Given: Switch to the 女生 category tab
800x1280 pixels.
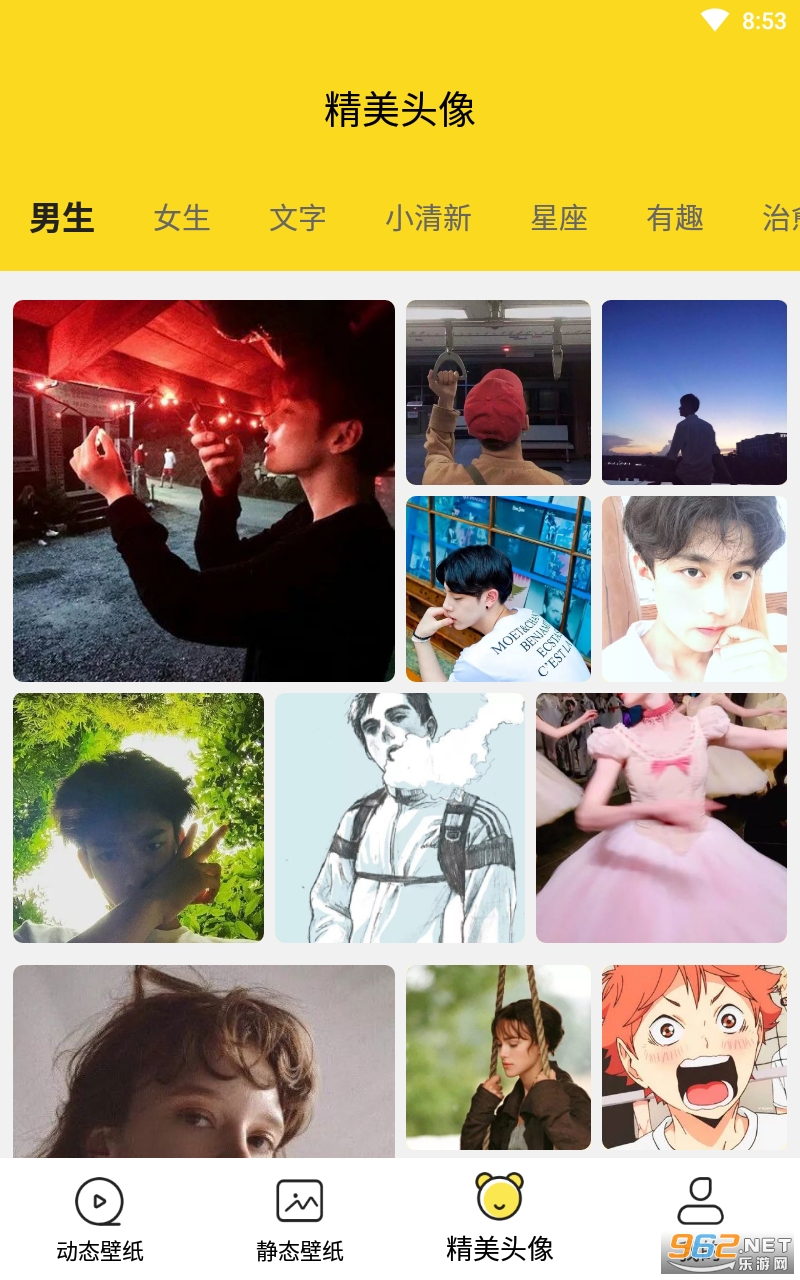Looking at the screenshot, I should click(181, 218).
